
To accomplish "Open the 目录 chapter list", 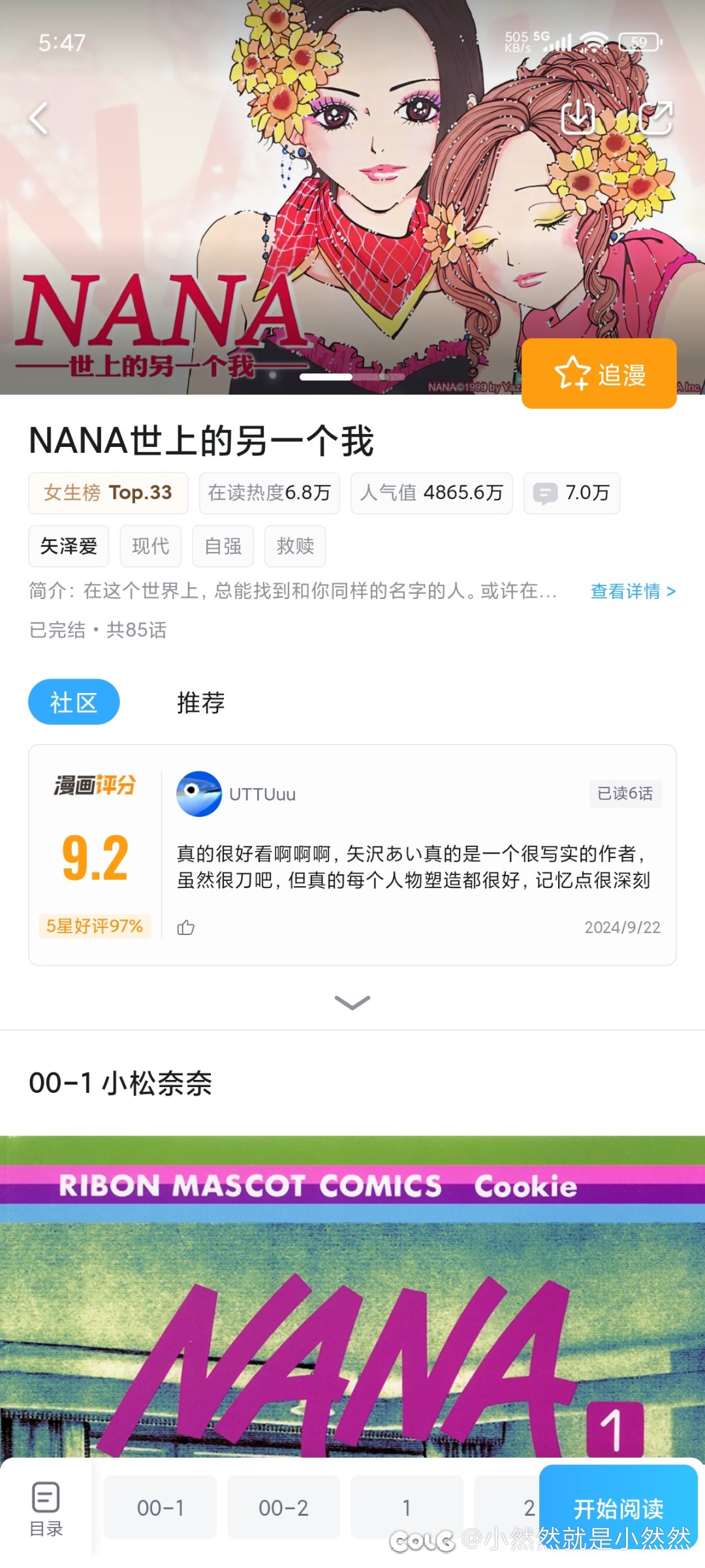I will point(46,1508).
